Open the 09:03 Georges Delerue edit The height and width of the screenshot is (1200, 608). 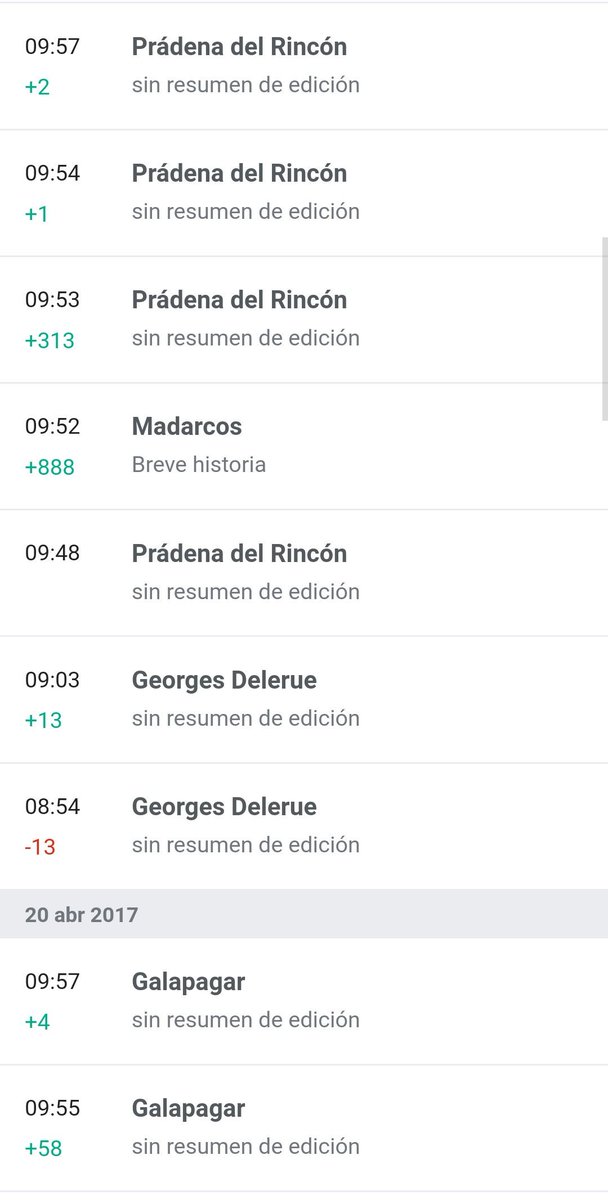[x=304, y=700]
